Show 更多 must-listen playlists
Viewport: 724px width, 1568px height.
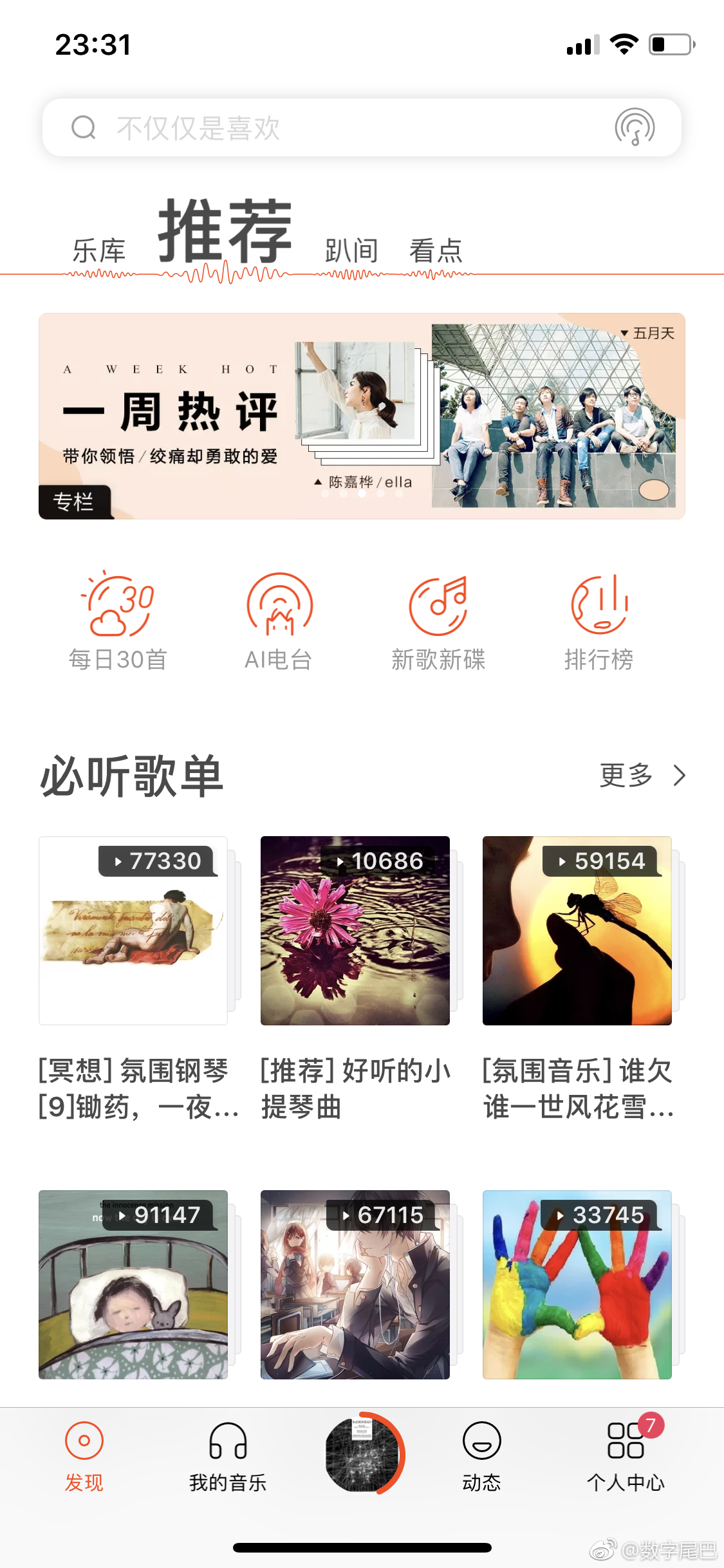click(x=642, y=776)
